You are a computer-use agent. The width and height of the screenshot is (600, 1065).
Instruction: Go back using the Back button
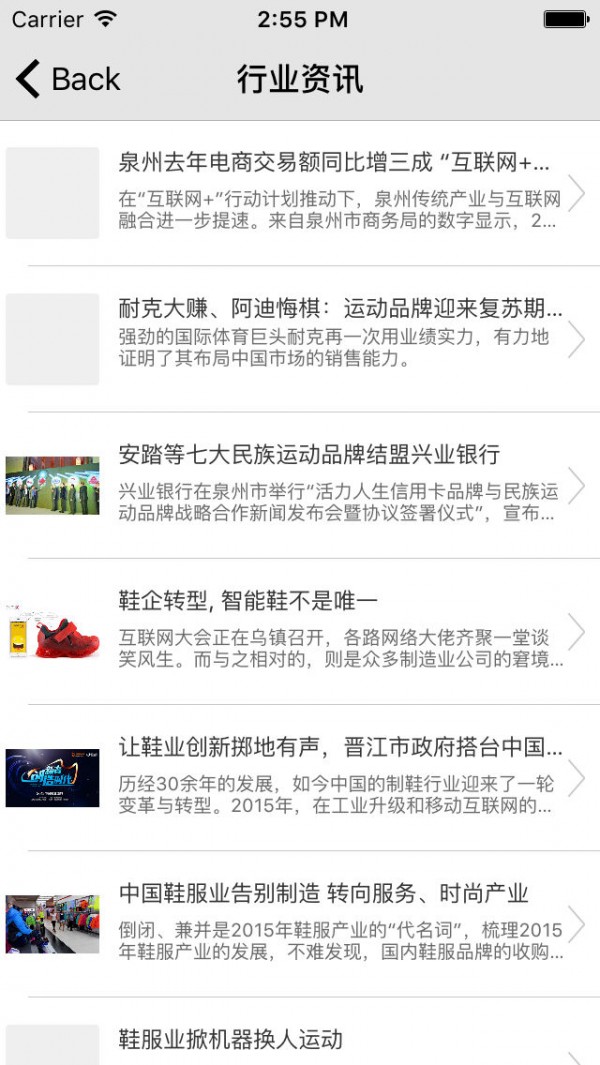[68, 79]
